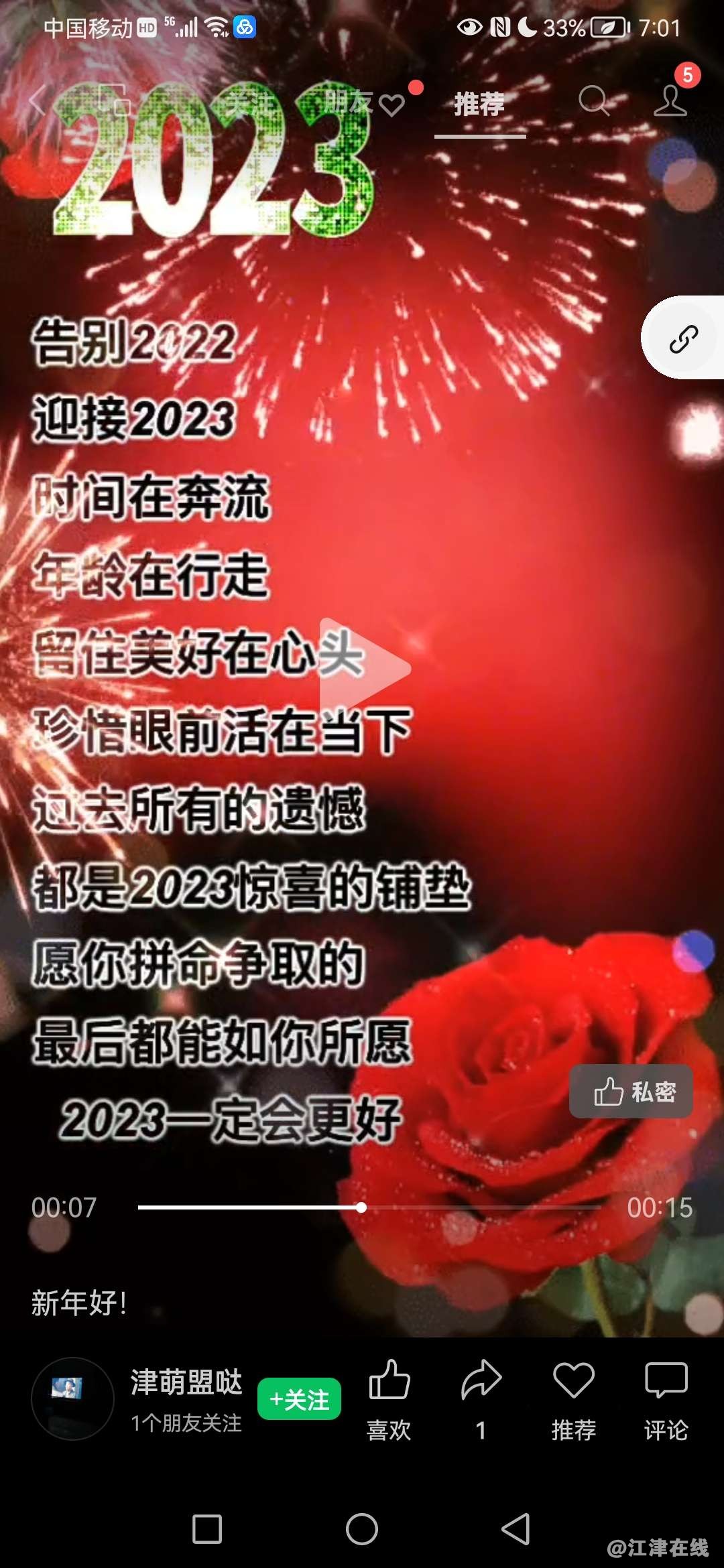The width and height of the screenshot is (724, 1568).
Task: Open the profile icon with badge 5
Action: (x=670, y=101)
